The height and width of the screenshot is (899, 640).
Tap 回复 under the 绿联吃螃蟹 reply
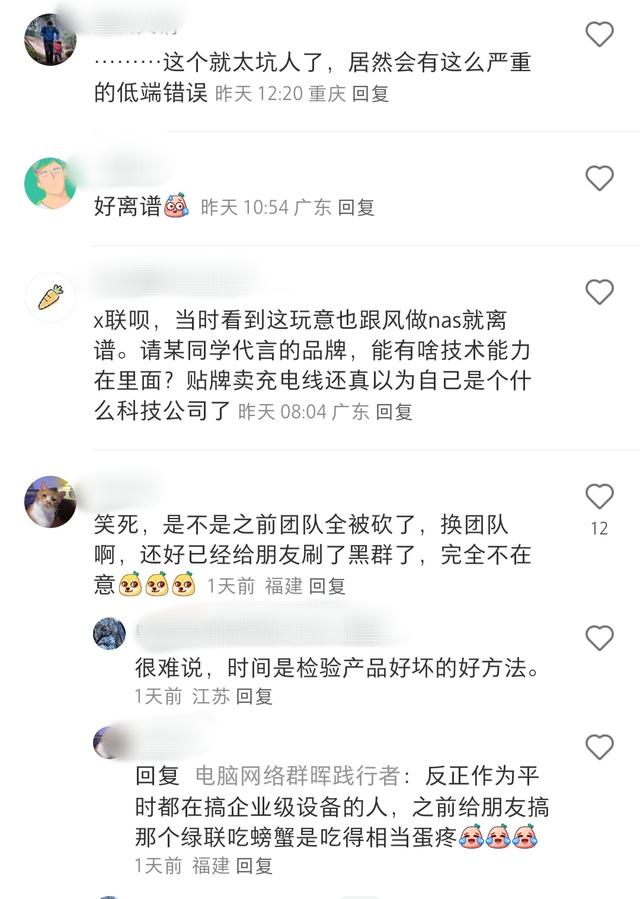coord(254,866)
